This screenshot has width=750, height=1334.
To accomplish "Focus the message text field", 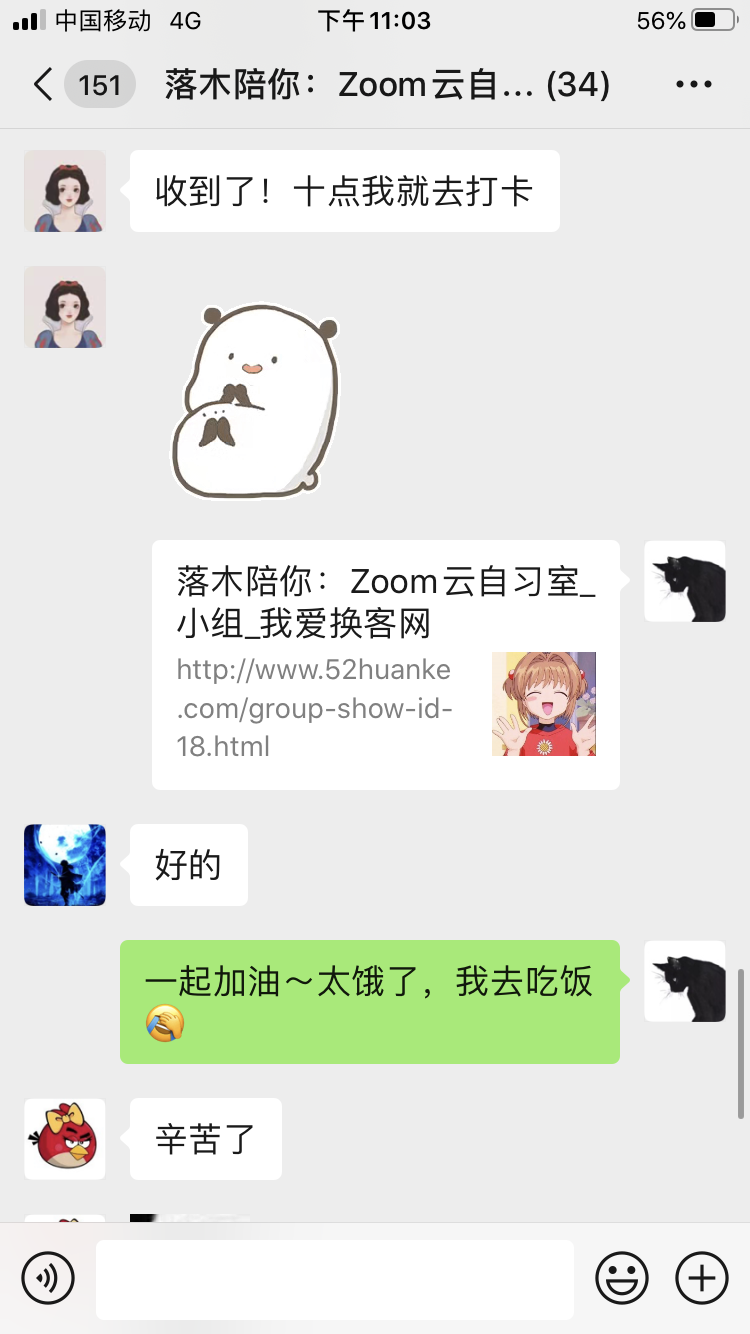I will pos(335,1279).
